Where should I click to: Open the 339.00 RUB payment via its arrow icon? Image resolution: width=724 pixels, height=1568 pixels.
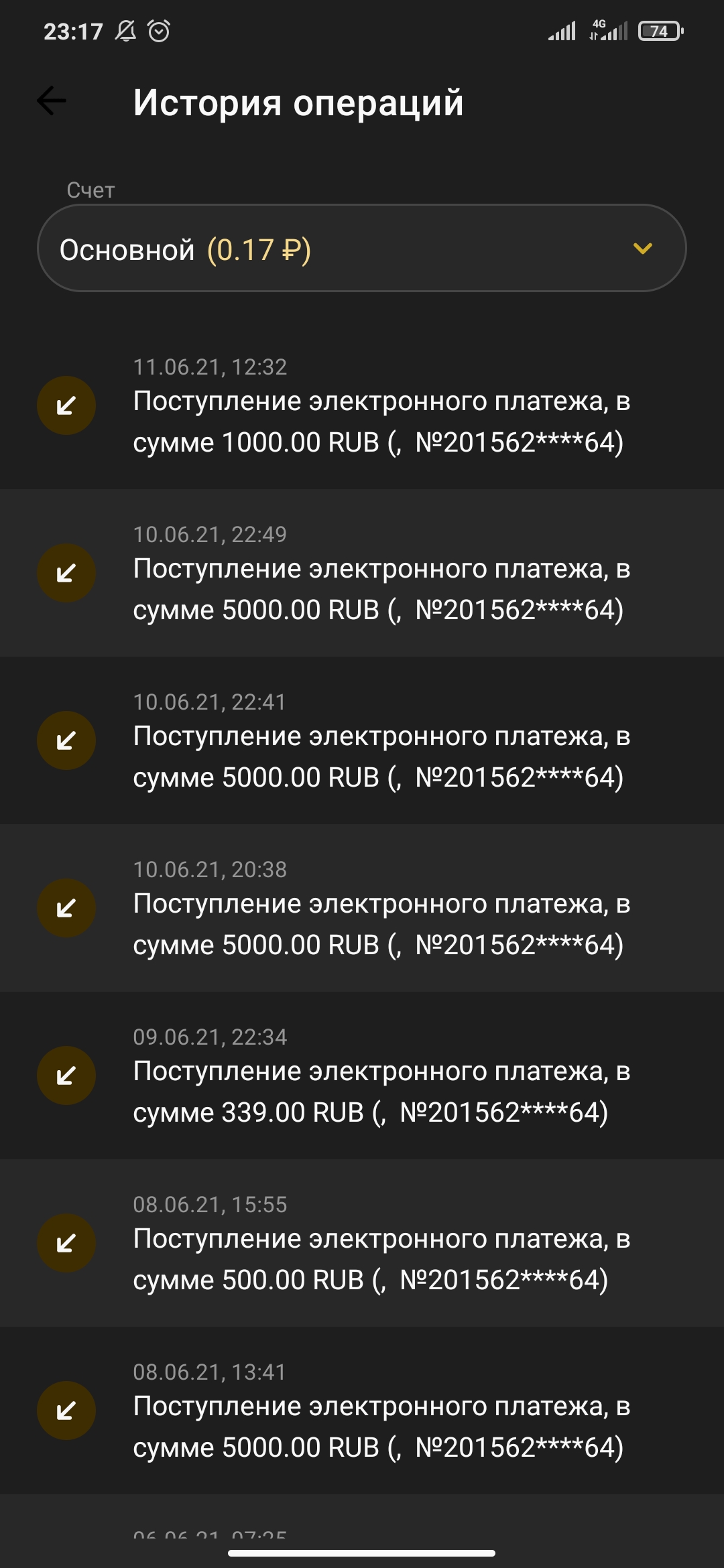66,1077
